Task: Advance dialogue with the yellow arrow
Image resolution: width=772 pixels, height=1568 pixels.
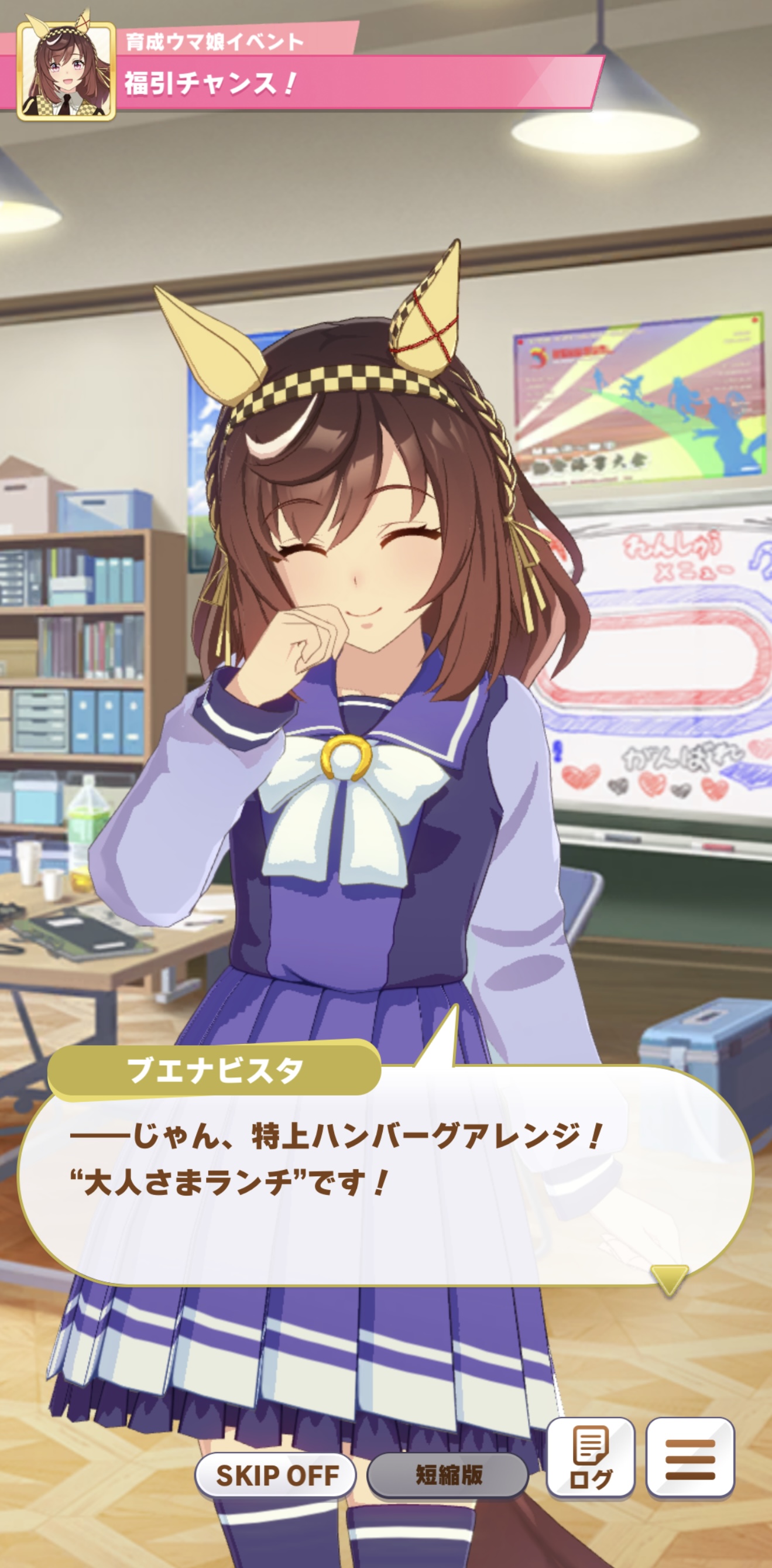Action: tap(668, 1278)
